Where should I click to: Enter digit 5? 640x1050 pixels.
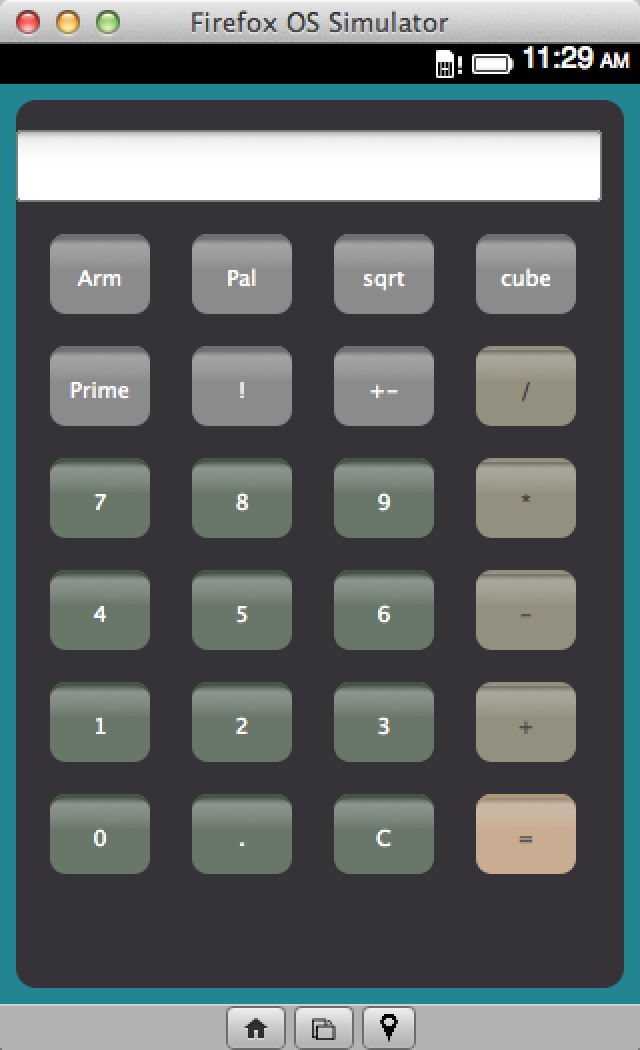242,611
